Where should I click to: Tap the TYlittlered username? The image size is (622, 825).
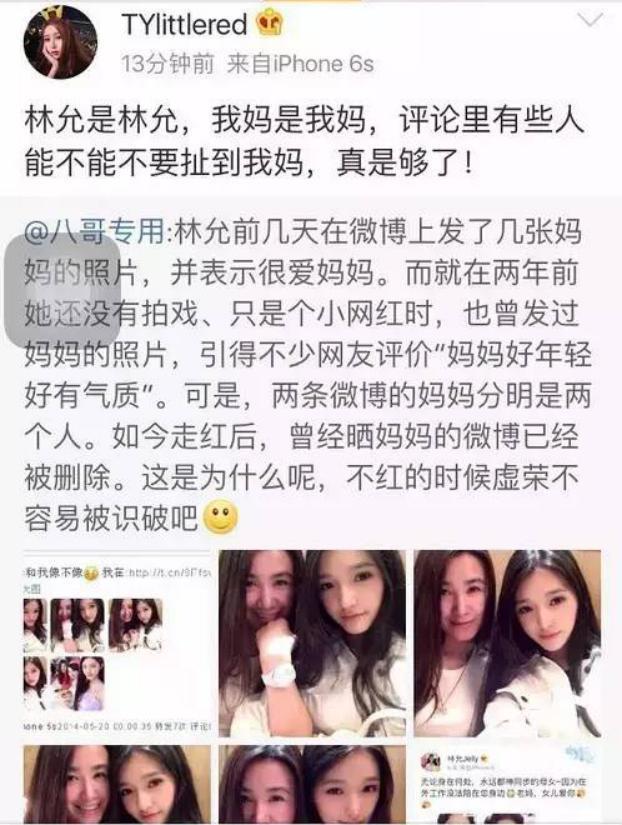pos(186,24)
